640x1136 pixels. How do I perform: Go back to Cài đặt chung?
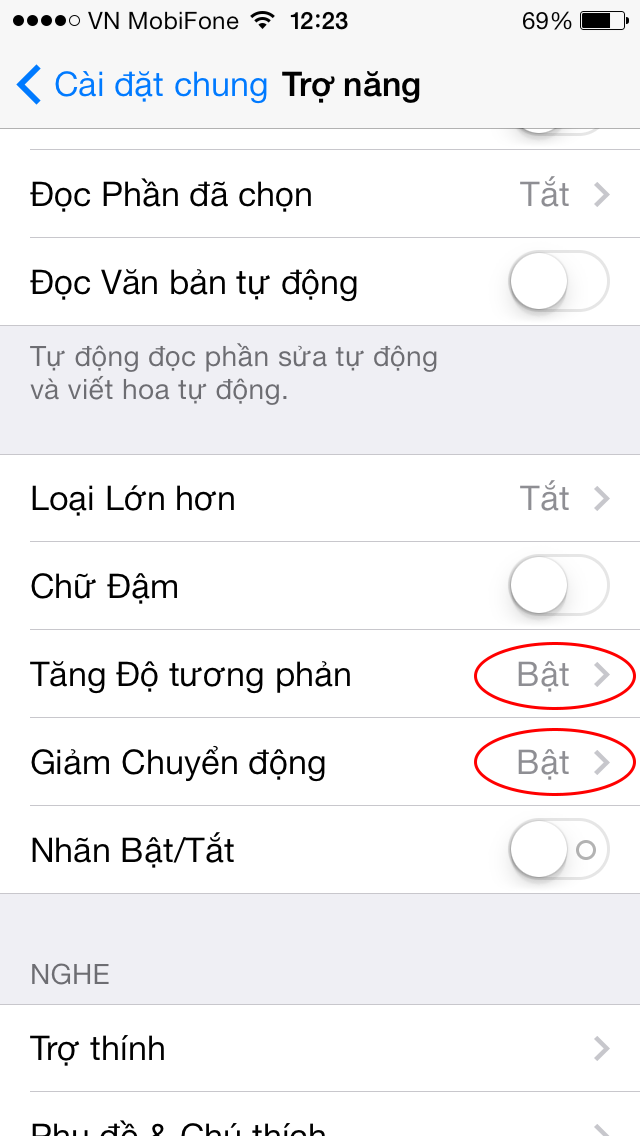click(142, 85)
